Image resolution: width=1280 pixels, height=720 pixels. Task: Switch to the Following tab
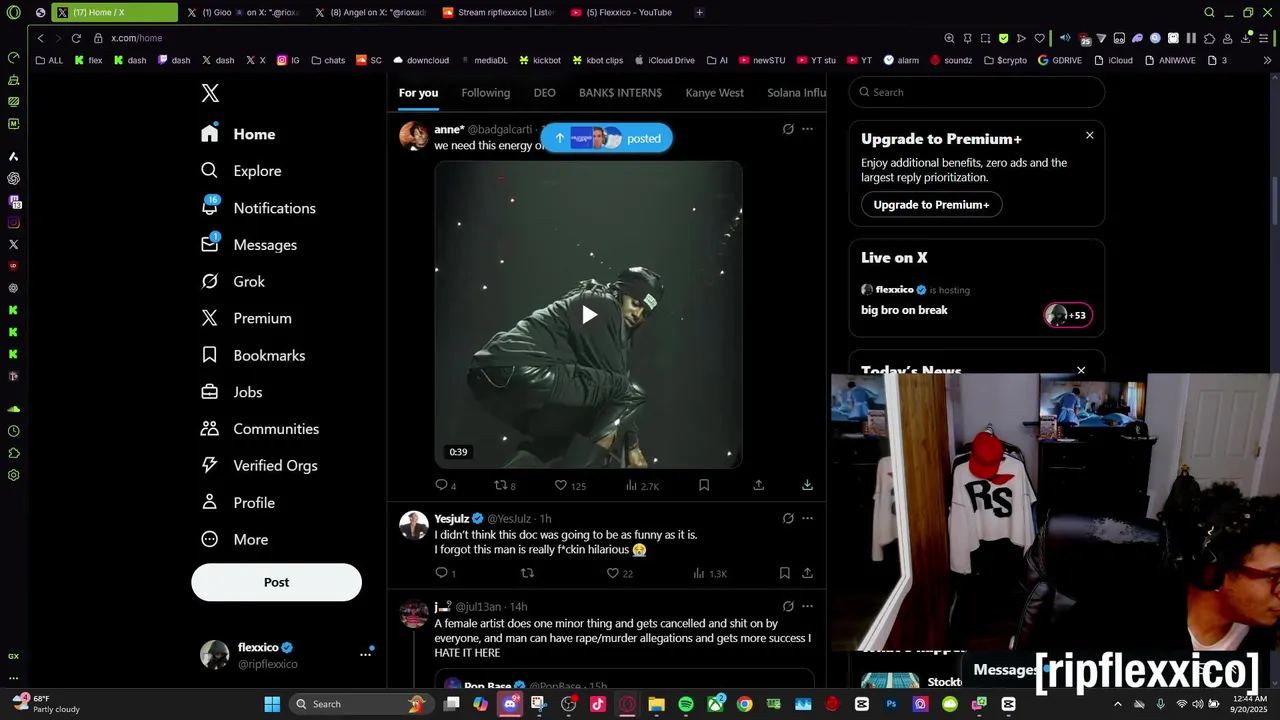[485, 93]
